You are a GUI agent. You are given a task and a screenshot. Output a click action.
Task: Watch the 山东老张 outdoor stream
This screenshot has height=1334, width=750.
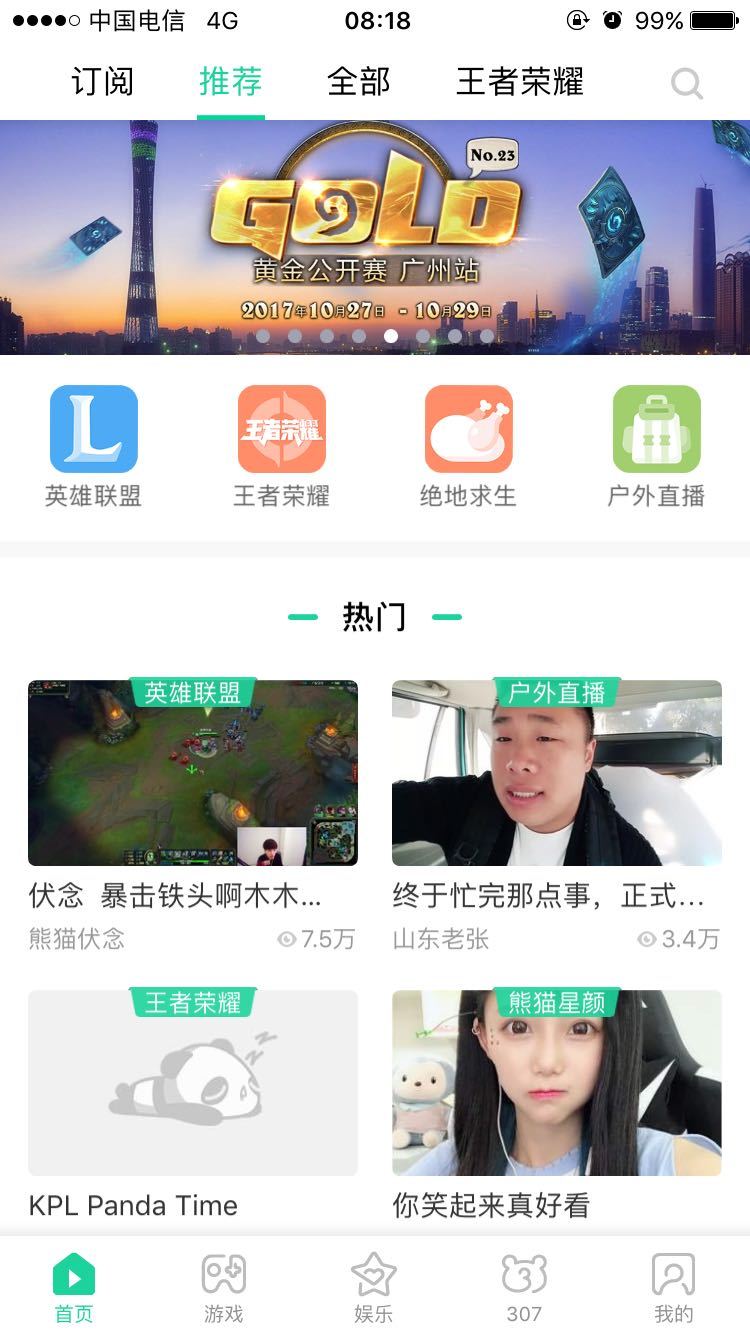[556, 773]
